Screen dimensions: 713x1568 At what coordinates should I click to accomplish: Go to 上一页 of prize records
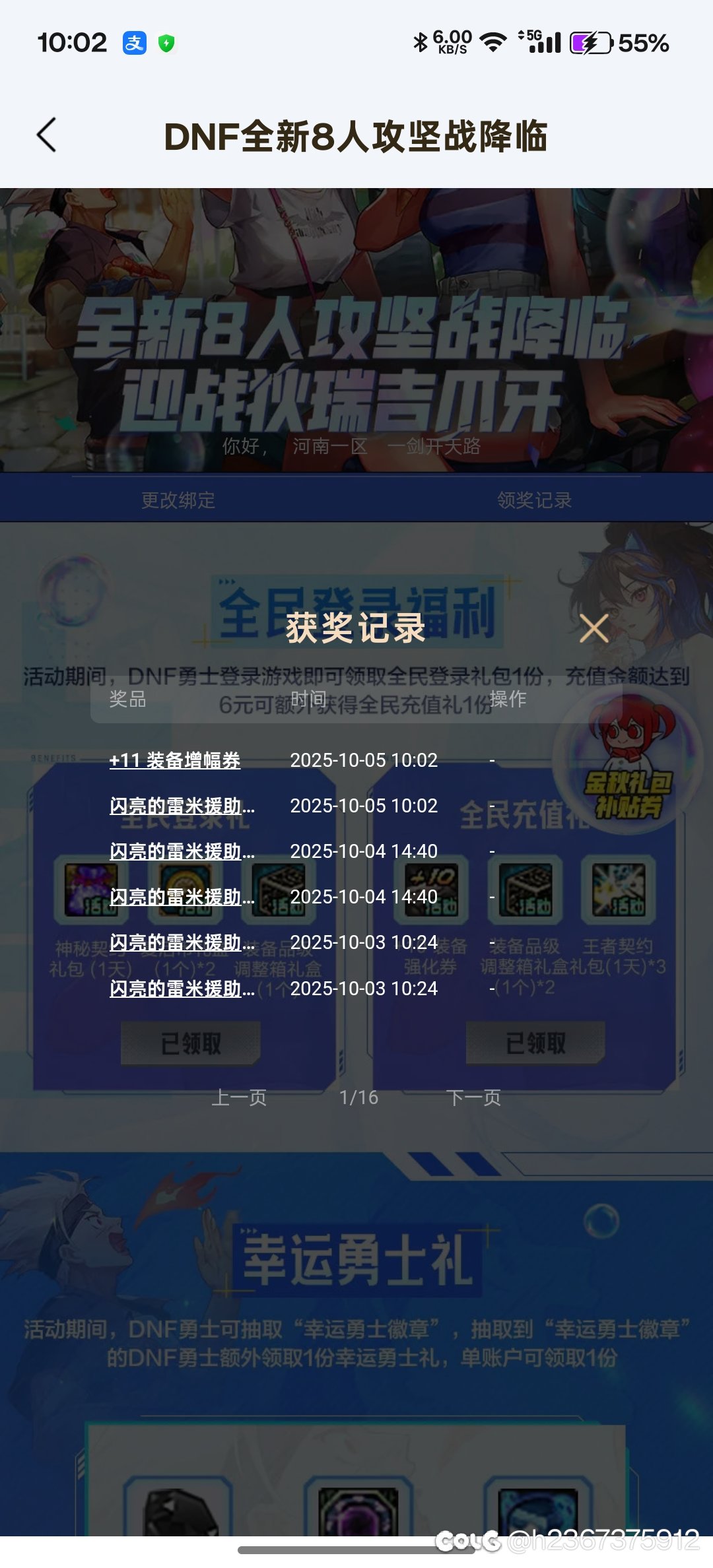coord(239,1097)
